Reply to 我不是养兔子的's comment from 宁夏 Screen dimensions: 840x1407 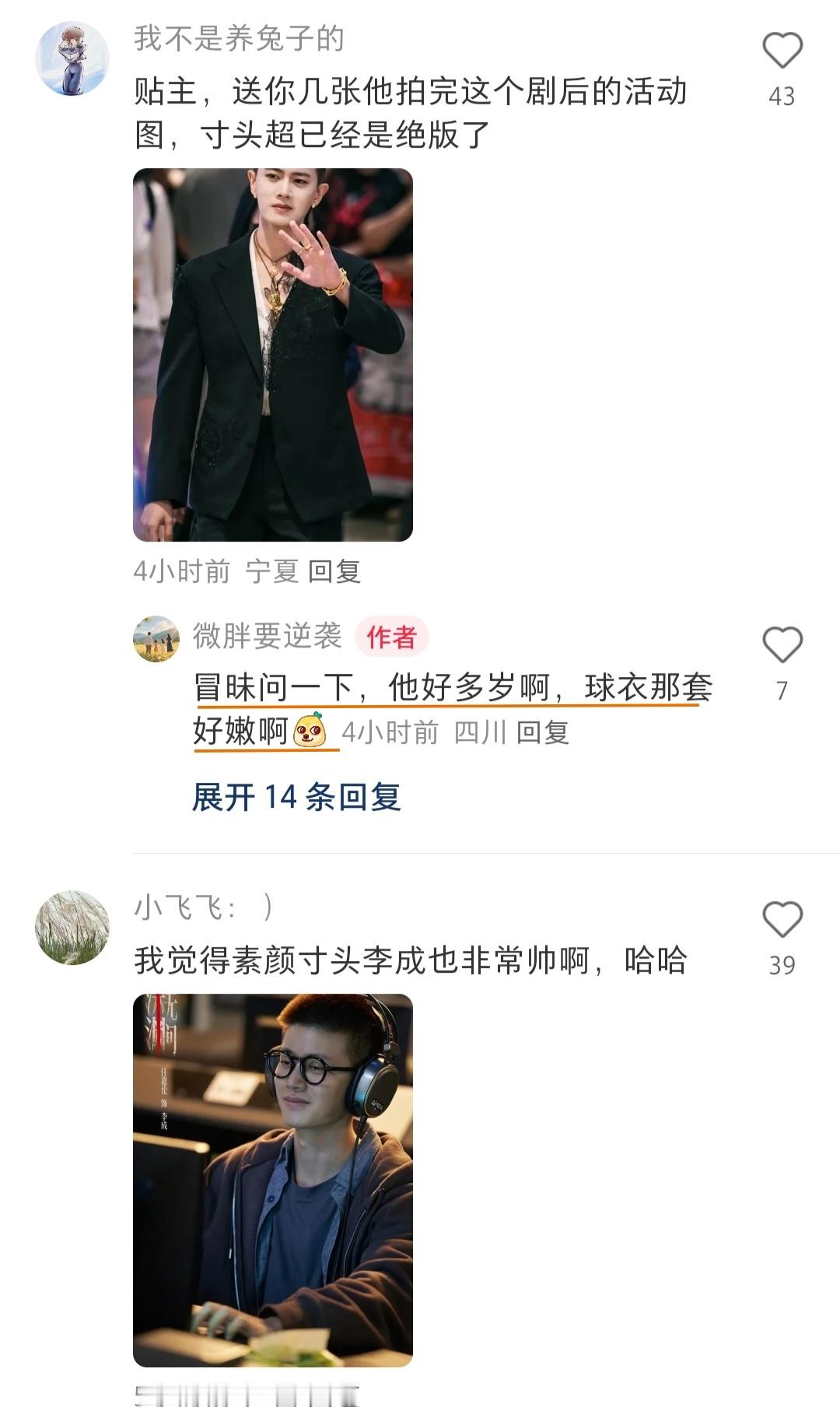pyautogui.click(x=334, y=571)
